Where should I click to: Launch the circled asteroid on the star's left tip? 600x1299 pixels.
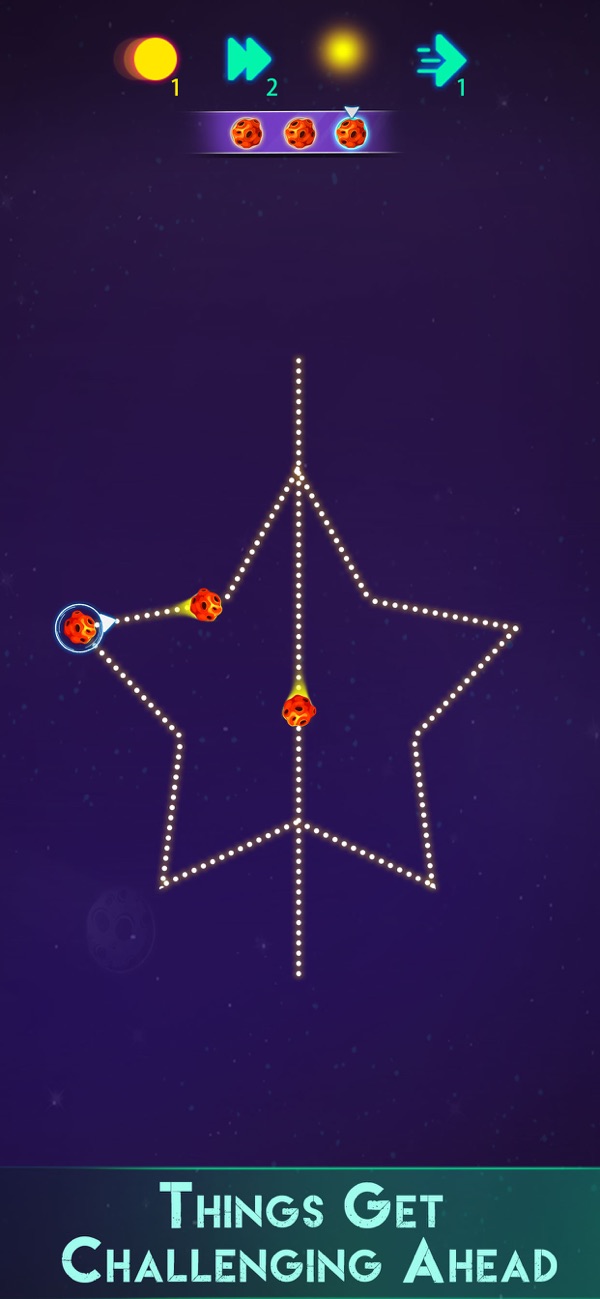pyautogui.click(x=79, y=627)
